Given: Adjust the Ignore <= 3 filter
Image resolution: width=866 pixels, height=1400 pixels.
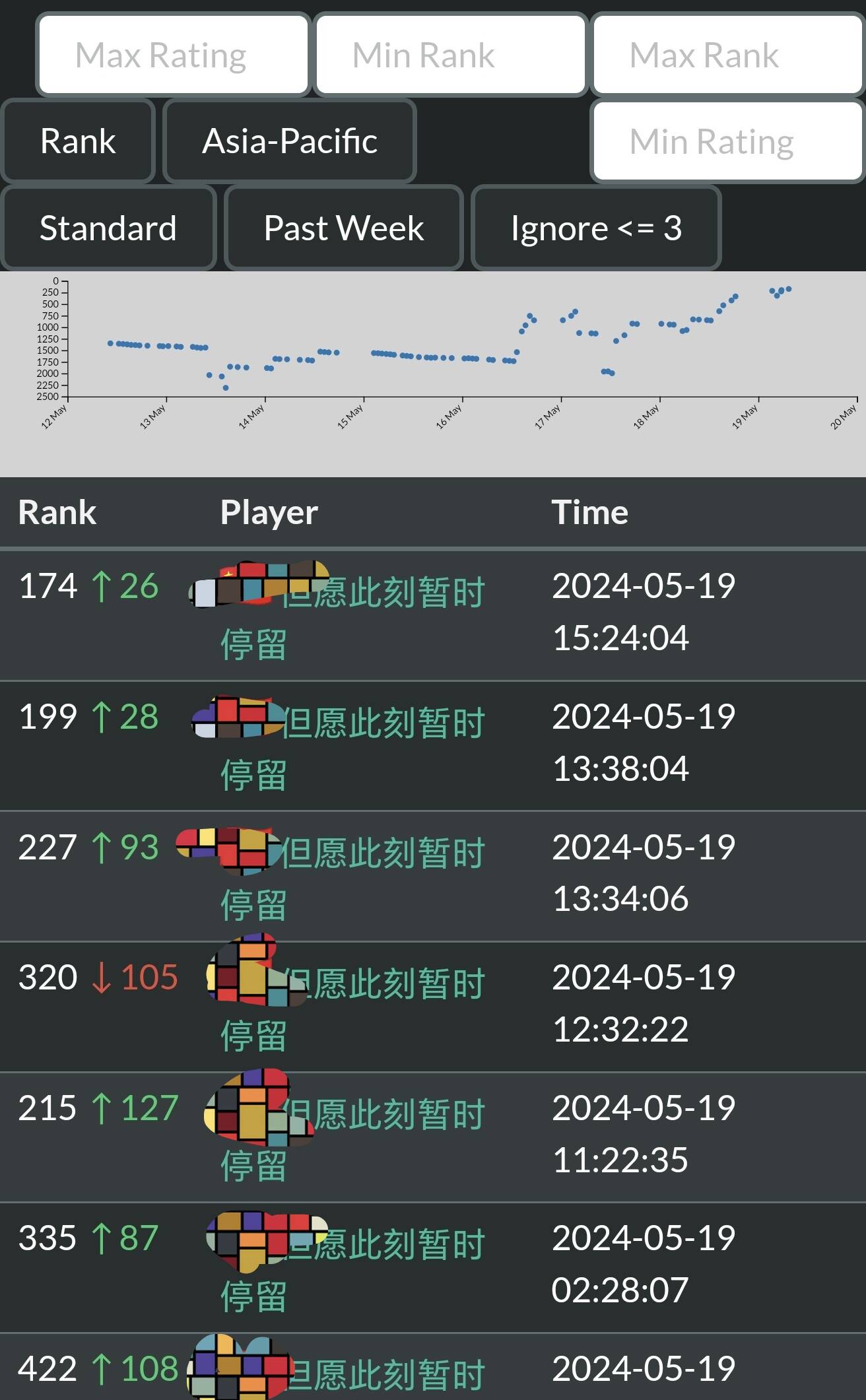Looking at the screenshot, I should coord(596,228).
